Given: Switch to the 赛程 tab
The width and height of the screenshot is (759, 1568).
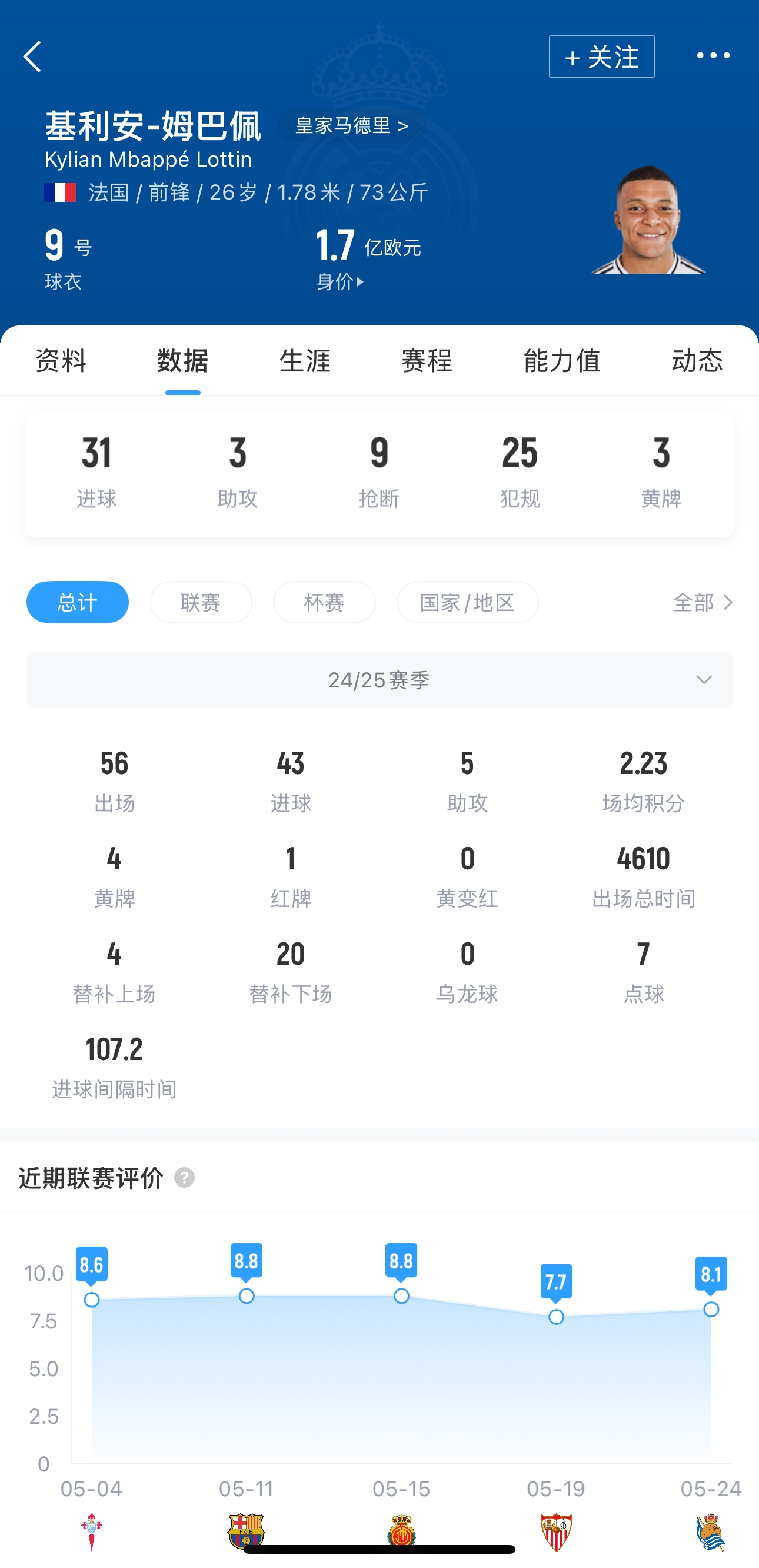Looking at the screenshot, I should click(x=427, y=360).
